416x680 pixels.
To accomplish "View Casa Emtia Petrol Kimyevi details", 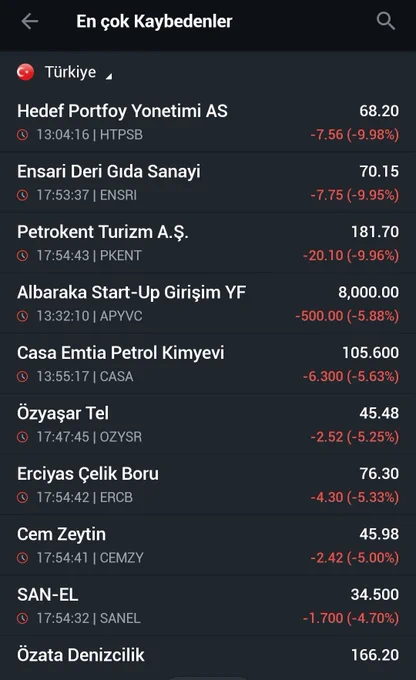I will point(208,364).
